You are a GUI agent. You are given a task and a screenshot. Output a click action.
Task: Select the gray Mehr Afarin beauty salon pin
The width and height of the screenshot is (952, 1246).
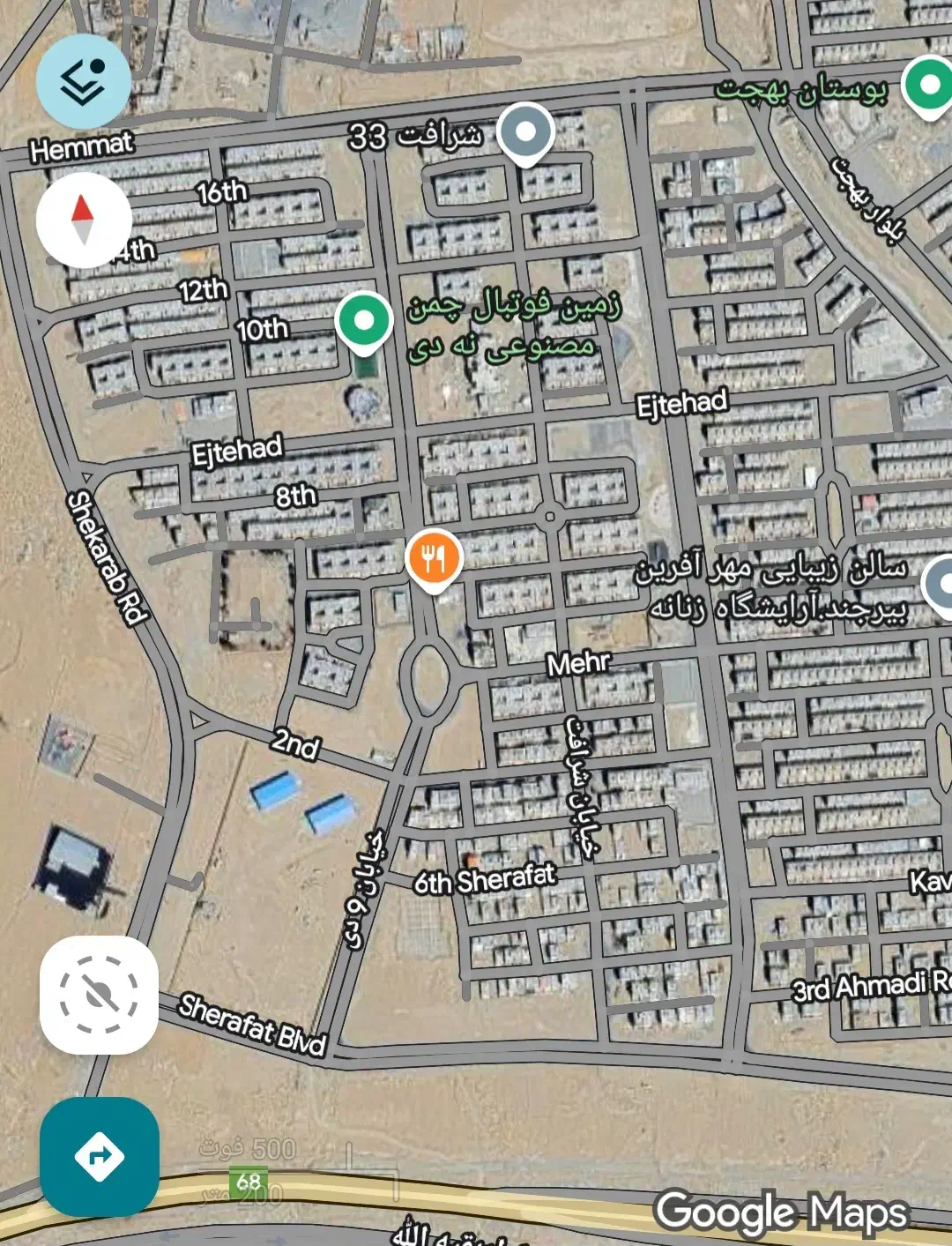[x=939, y=586]
